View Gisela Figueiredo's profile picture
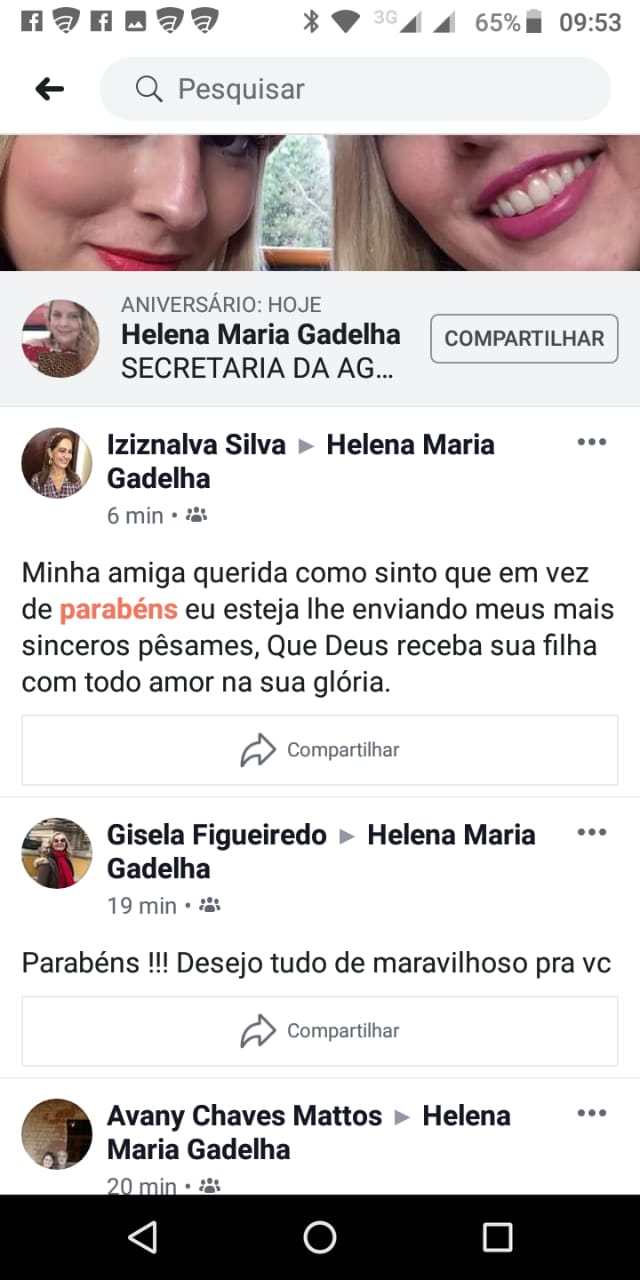 pos(57,853)
